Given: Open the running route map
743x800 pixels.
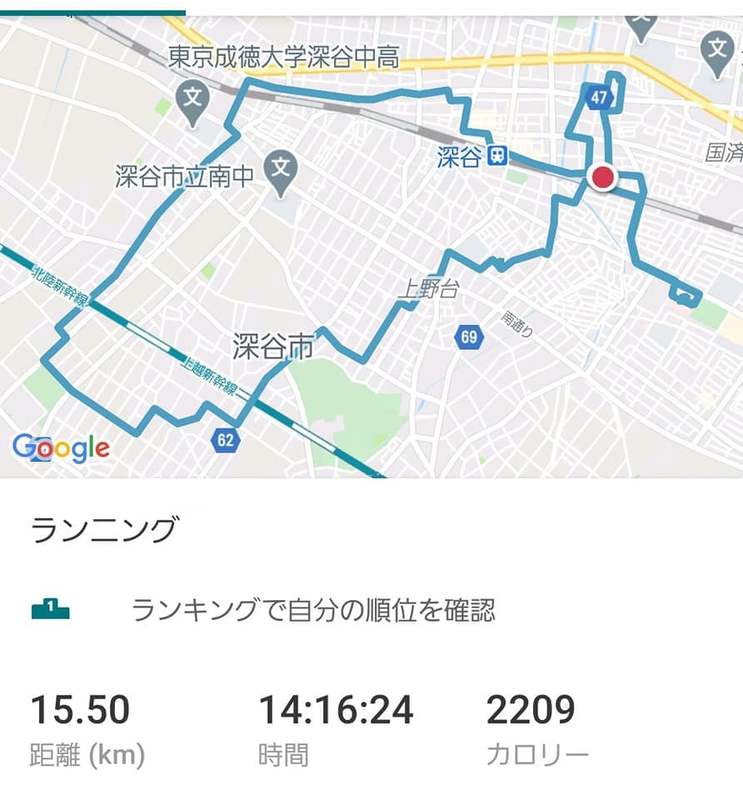Looking at the screenshot, I should click(372, 247).
